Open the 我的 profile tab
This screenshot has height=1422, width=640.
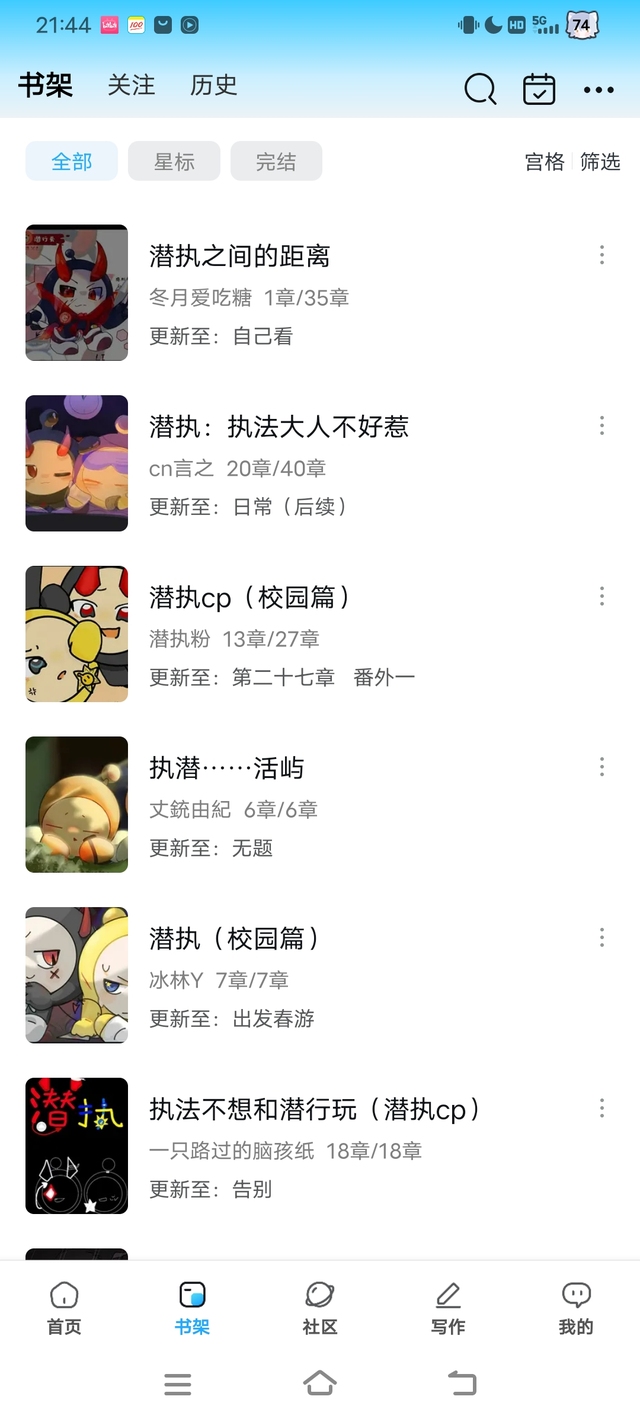click(576, 1309)
